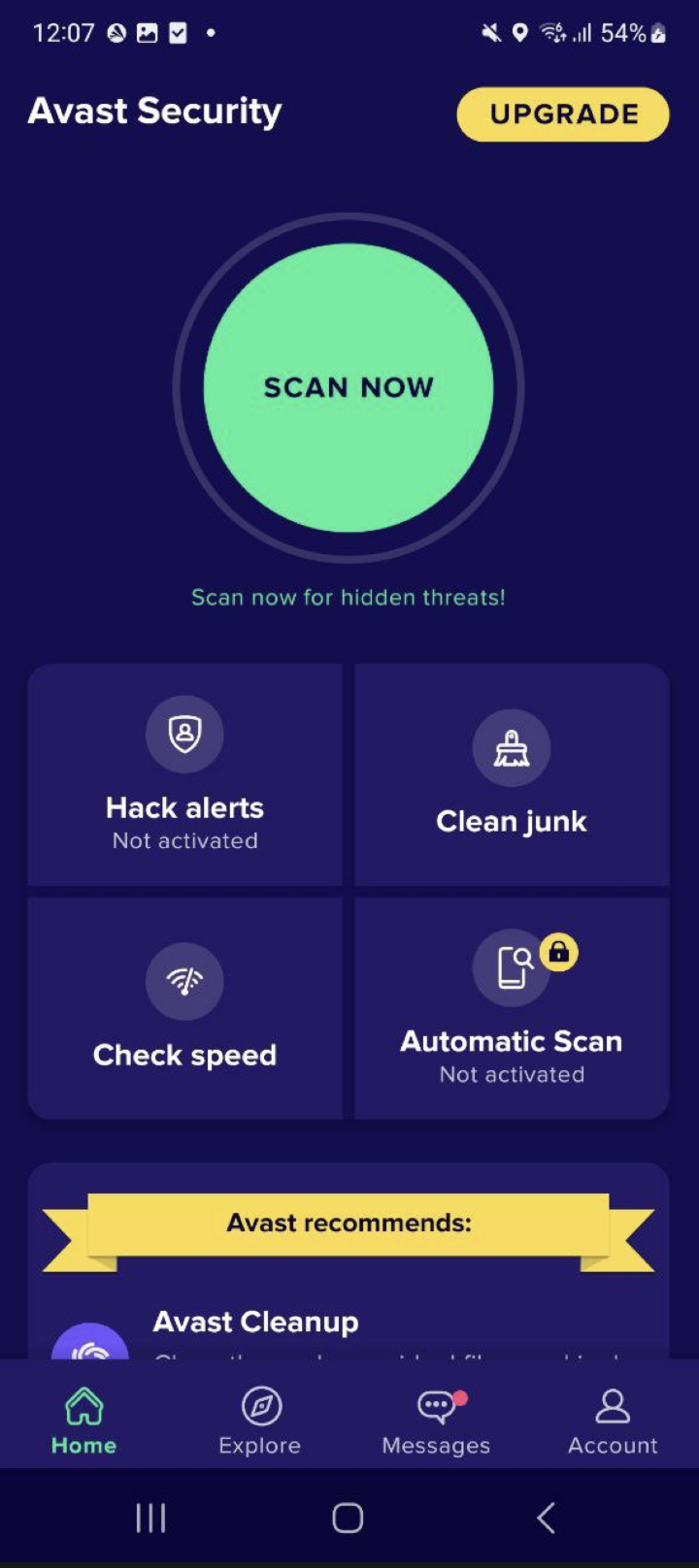Open the Hack alerts tile
This screenshot has width=699, height=1568.
click(184, 775)
